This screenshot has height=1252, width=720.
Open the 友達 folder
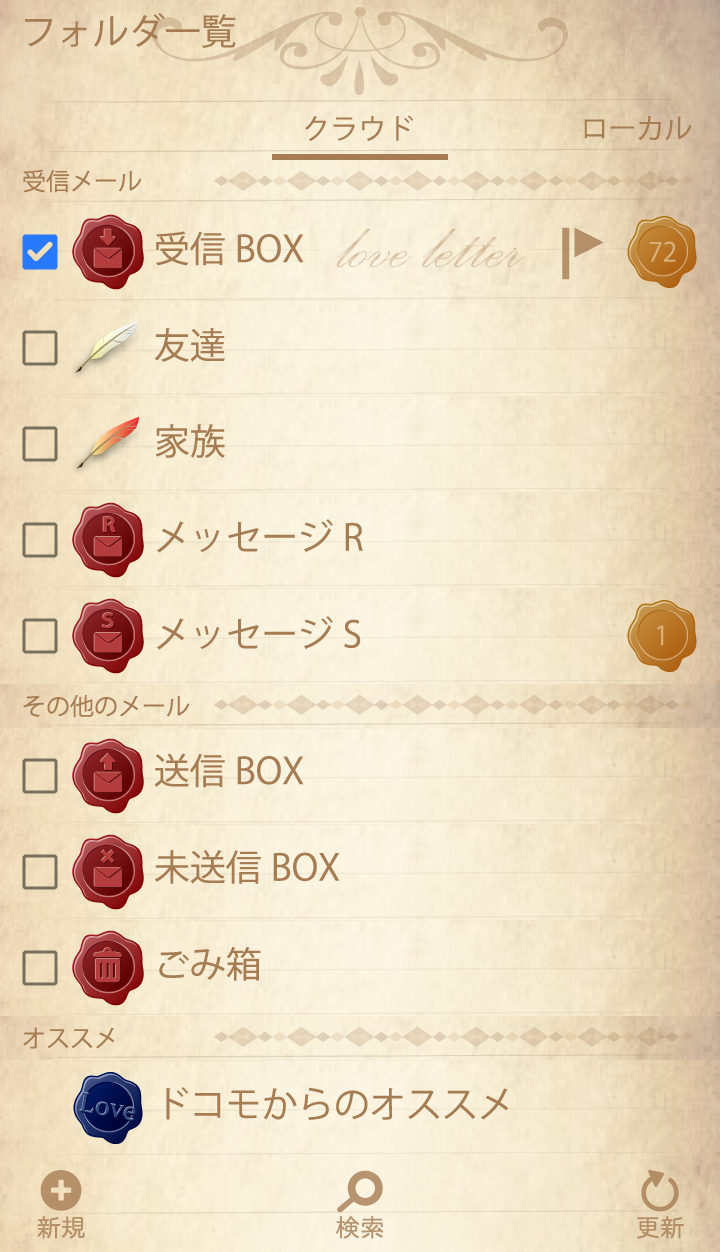coord(190,347)
